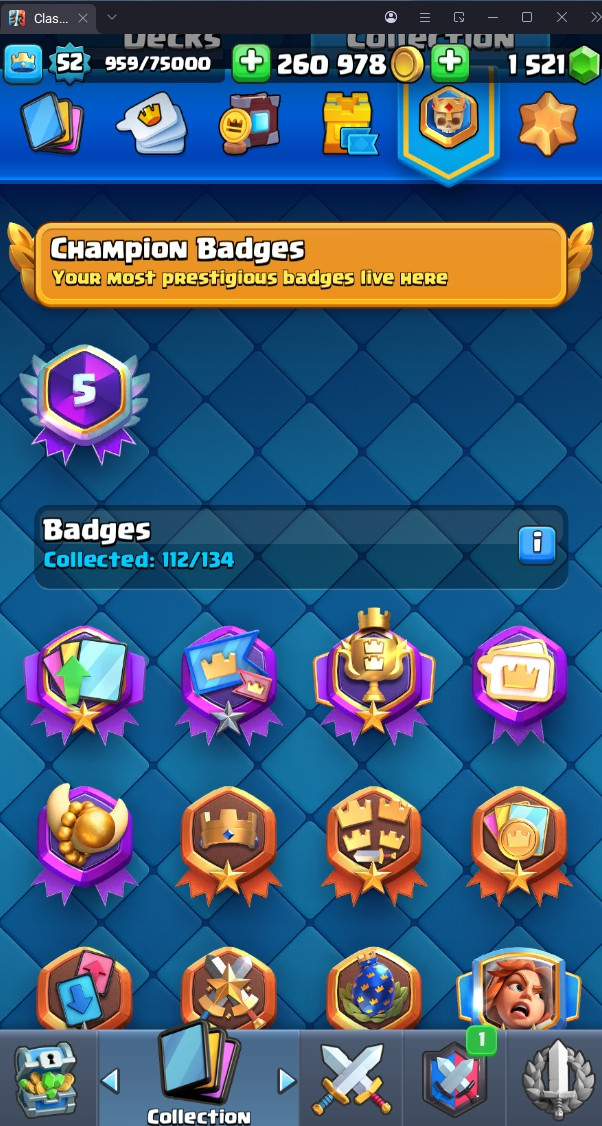View the card upgrade green arrow badge
This screenshot has width=602, height=1126.
[83, 678]
